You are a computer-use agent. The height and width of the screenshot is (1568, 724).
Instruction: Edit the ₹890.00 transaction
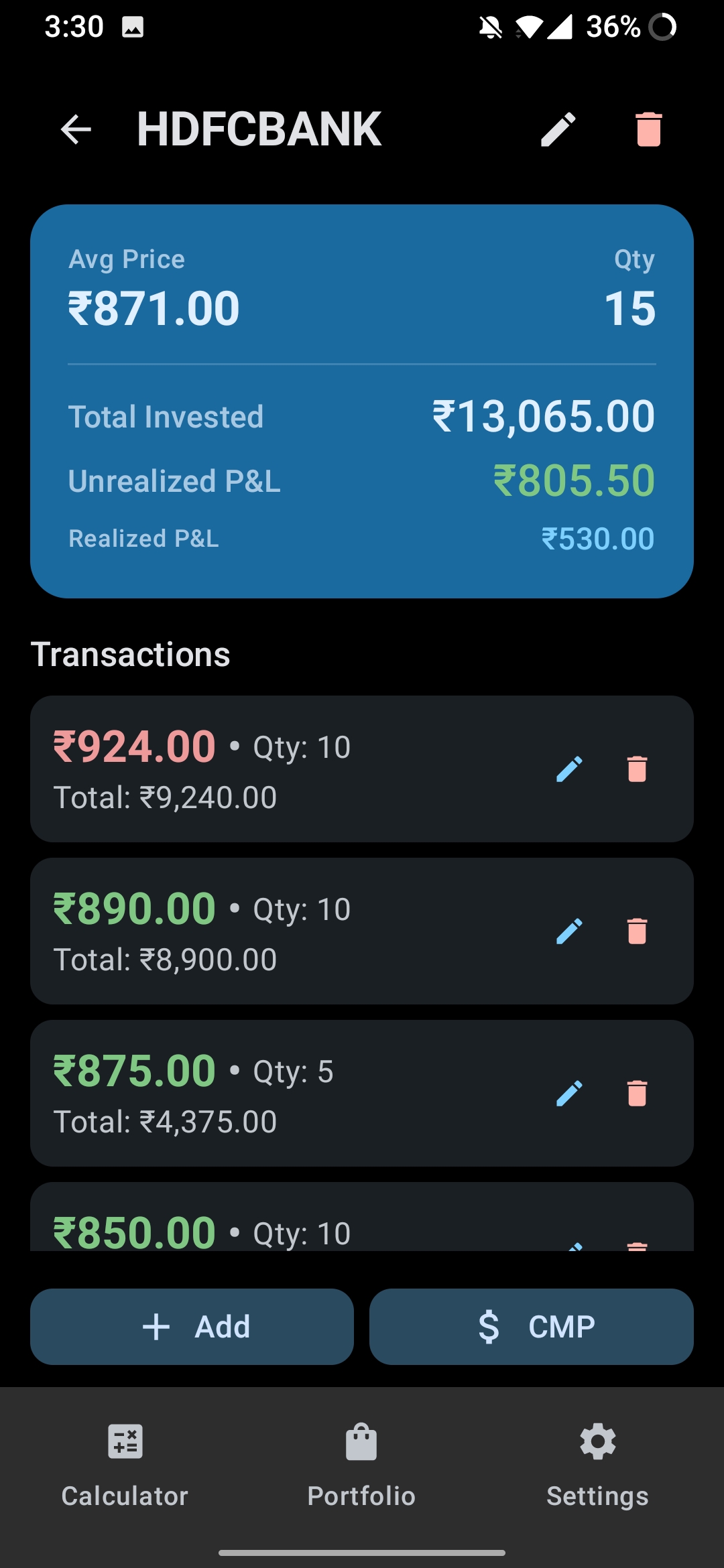[569, 931]
